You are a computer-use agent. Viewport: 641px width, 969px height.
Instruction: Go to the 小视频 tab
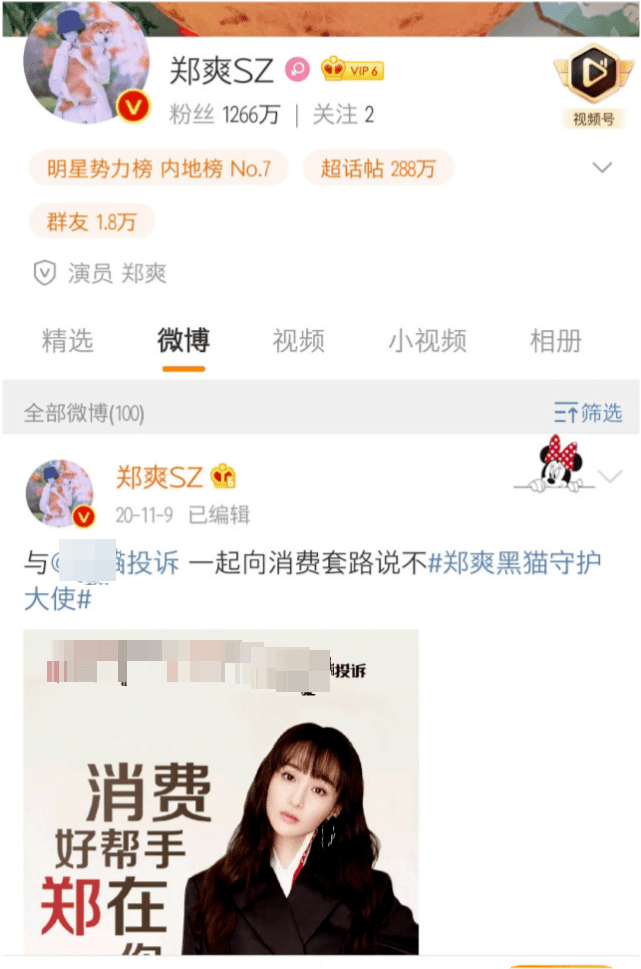[427, 342]
